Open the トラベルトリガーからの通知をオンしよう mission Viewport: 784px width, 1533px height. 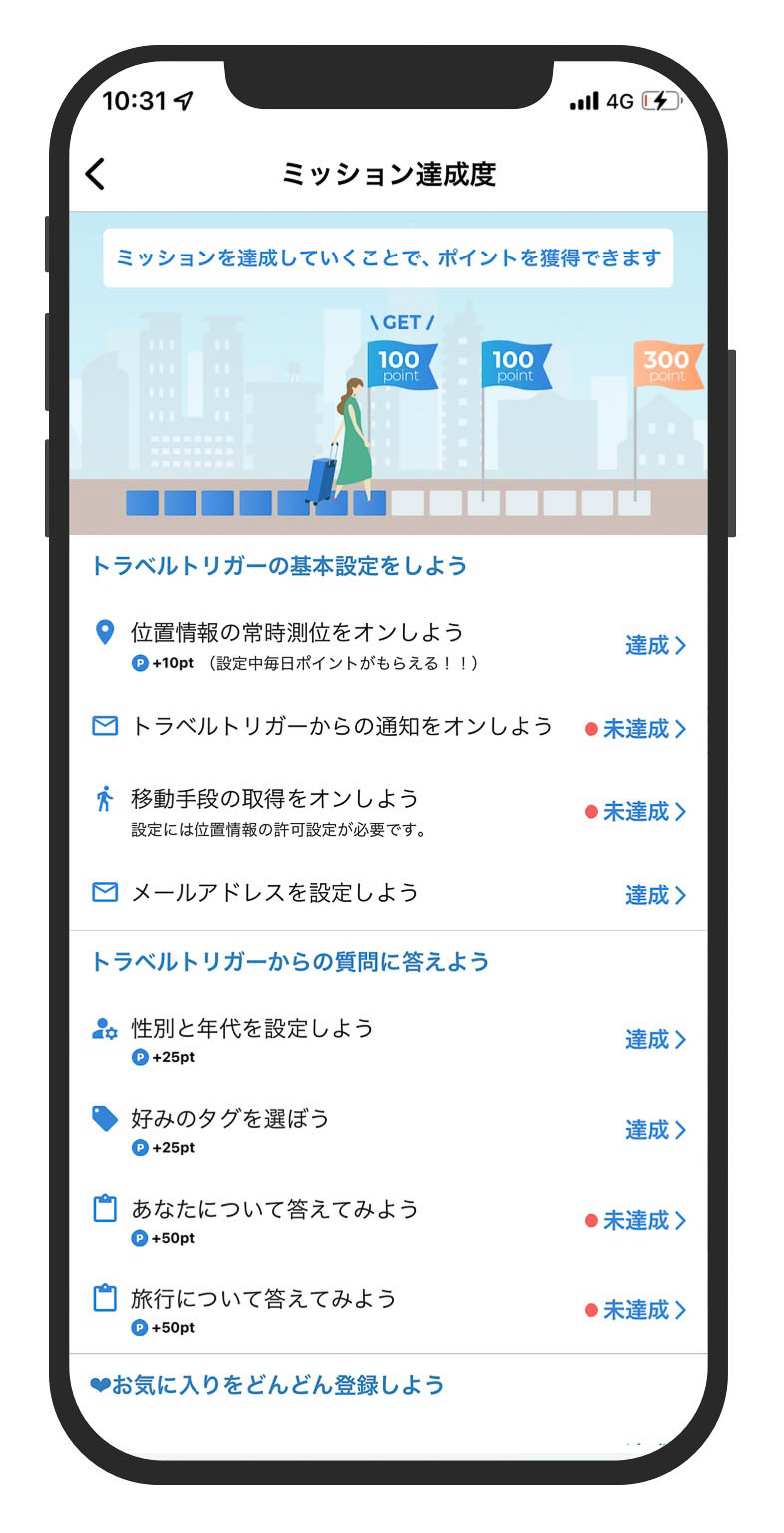click(388, 728)
